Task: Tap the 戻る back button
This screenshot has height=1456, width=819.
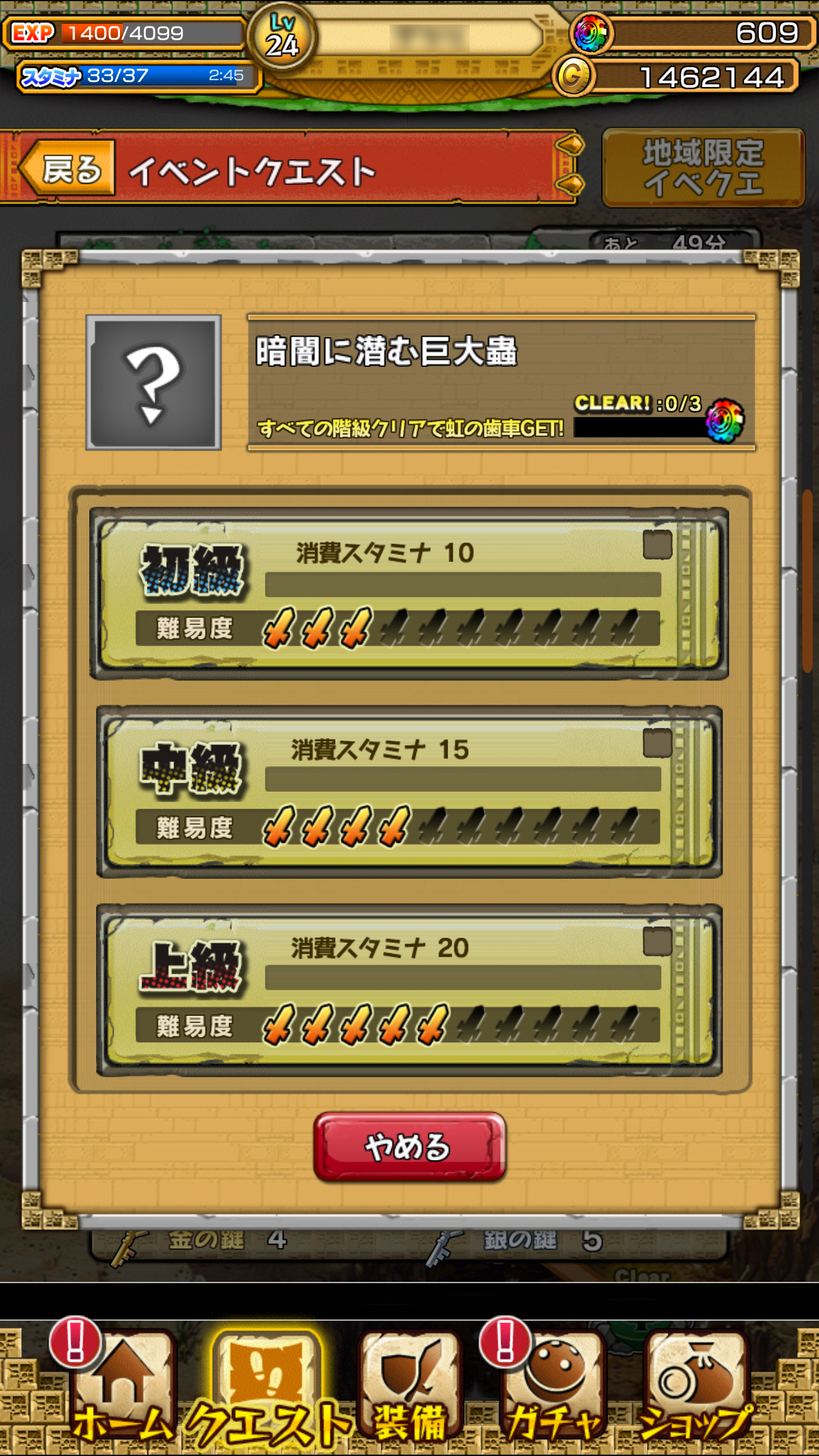Action: pos(67,169)
